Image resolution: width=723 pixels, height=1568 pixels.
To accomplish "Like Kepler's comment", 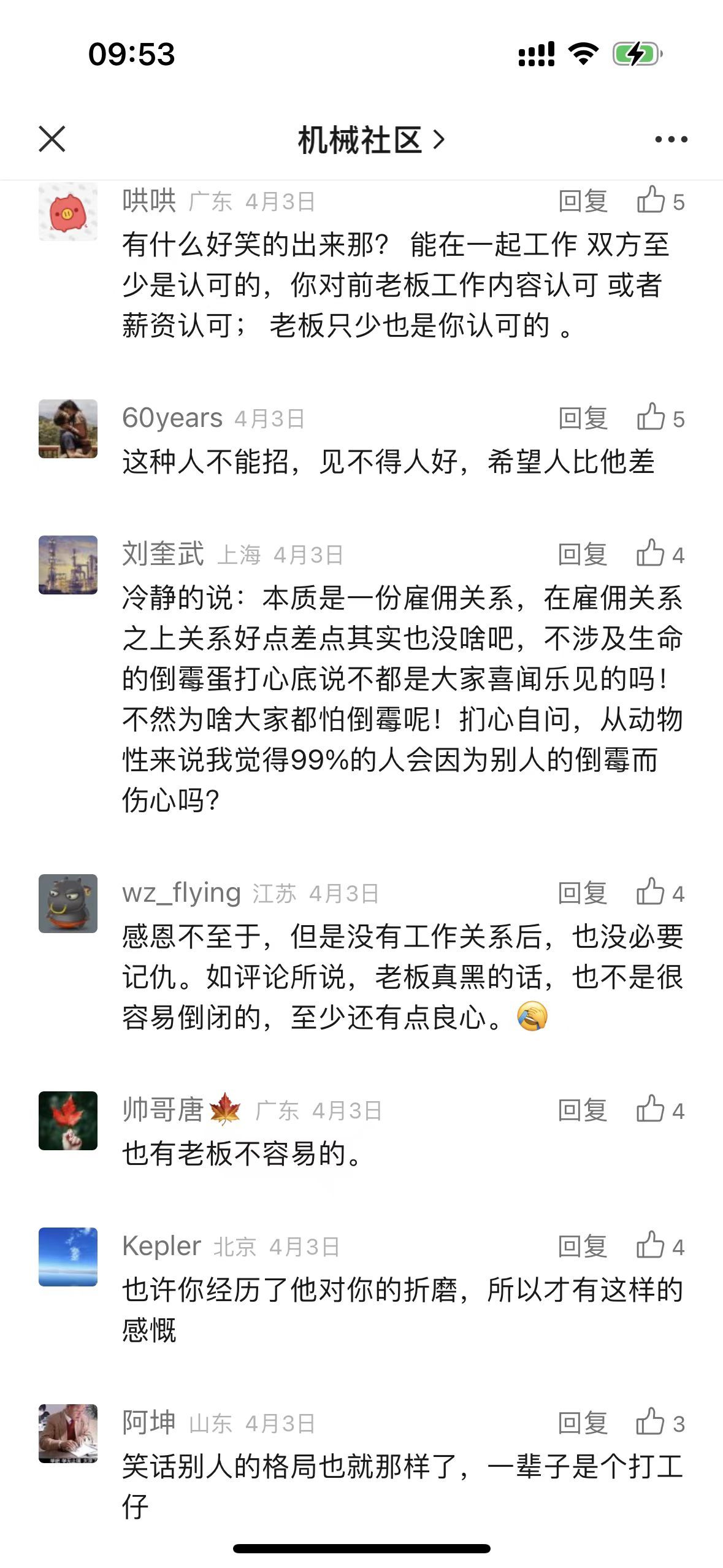I will pyautogui.click(x=659, y=1246).
